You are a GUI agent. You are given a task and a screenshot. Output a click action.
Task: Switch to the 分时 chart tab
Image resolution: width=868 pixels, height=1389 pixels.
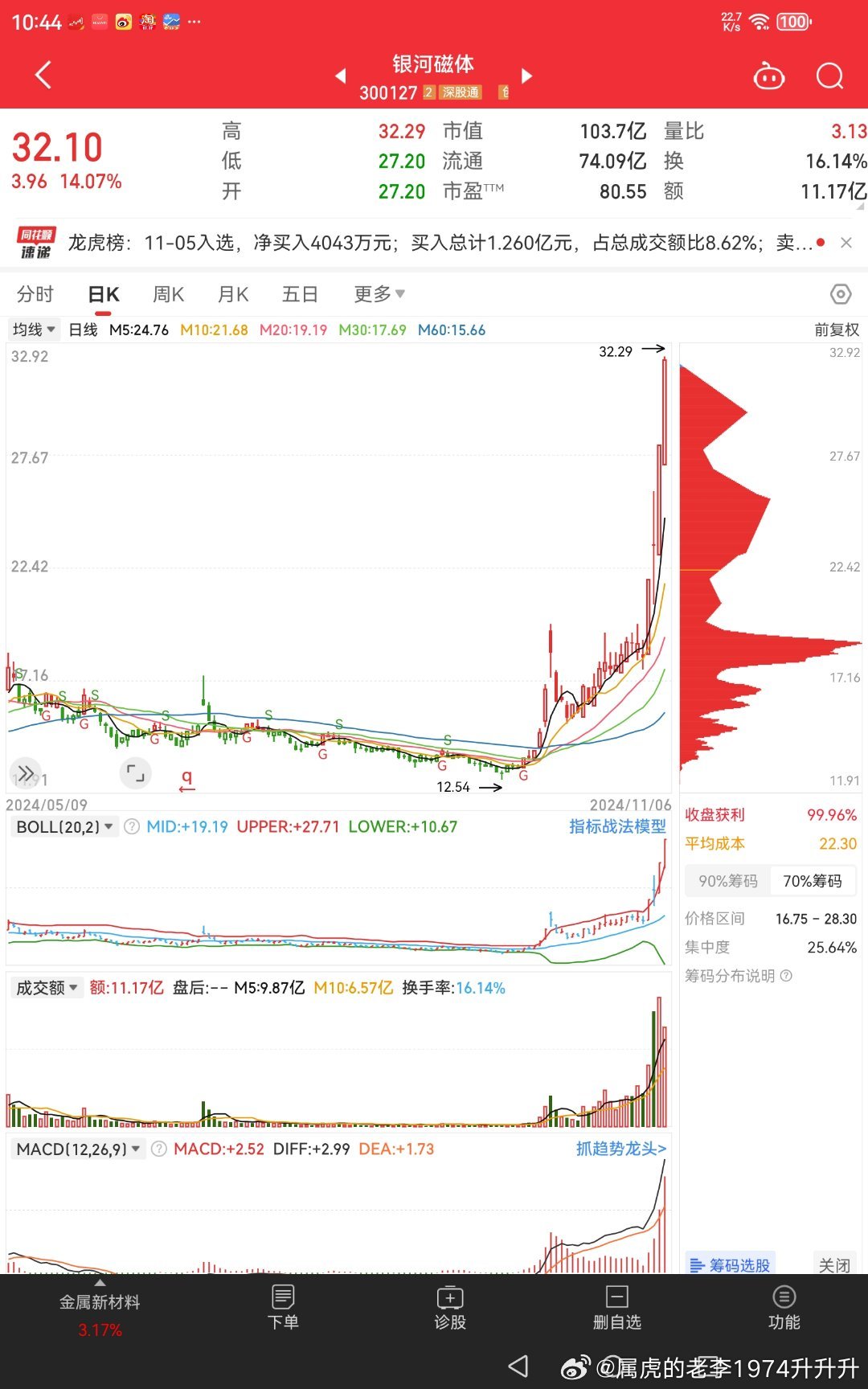click(35, 294)
